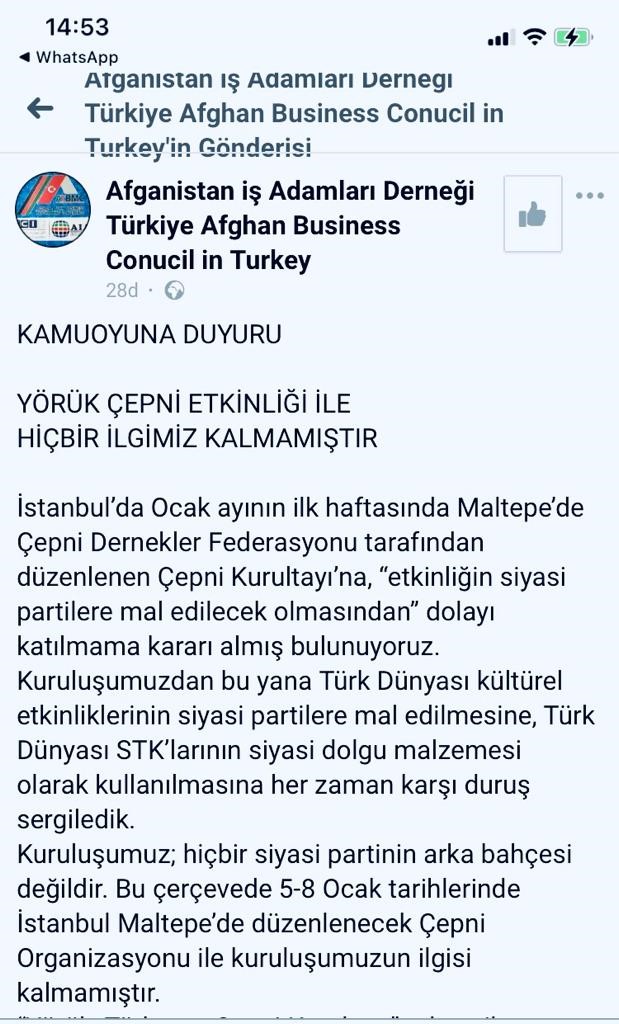Return to WhatsApp via status bar link
The image size is (619, 1024).
tap(68, 57)
